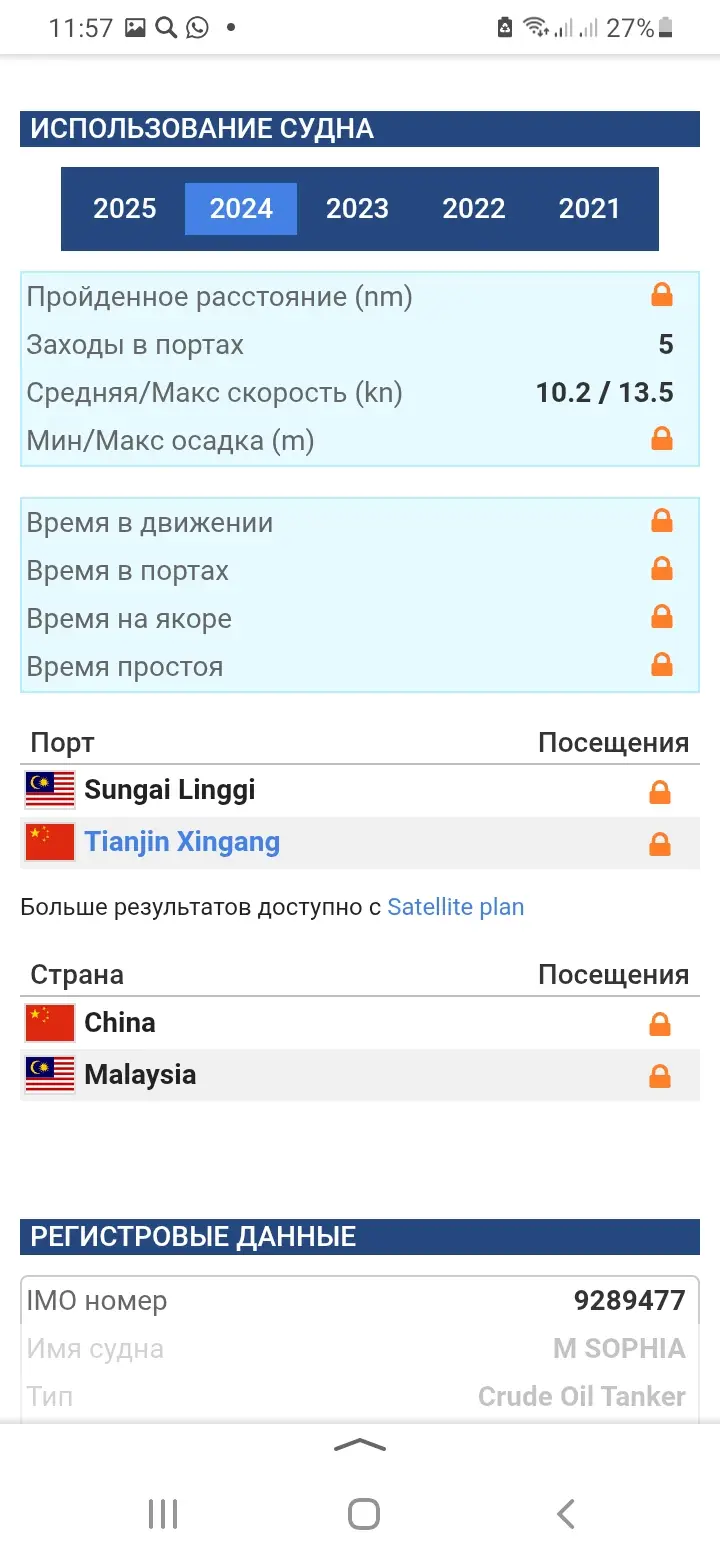Viewport: 720px width, 1560px height.
Task: Select the 2023 year tab
Action: point(357,209)
